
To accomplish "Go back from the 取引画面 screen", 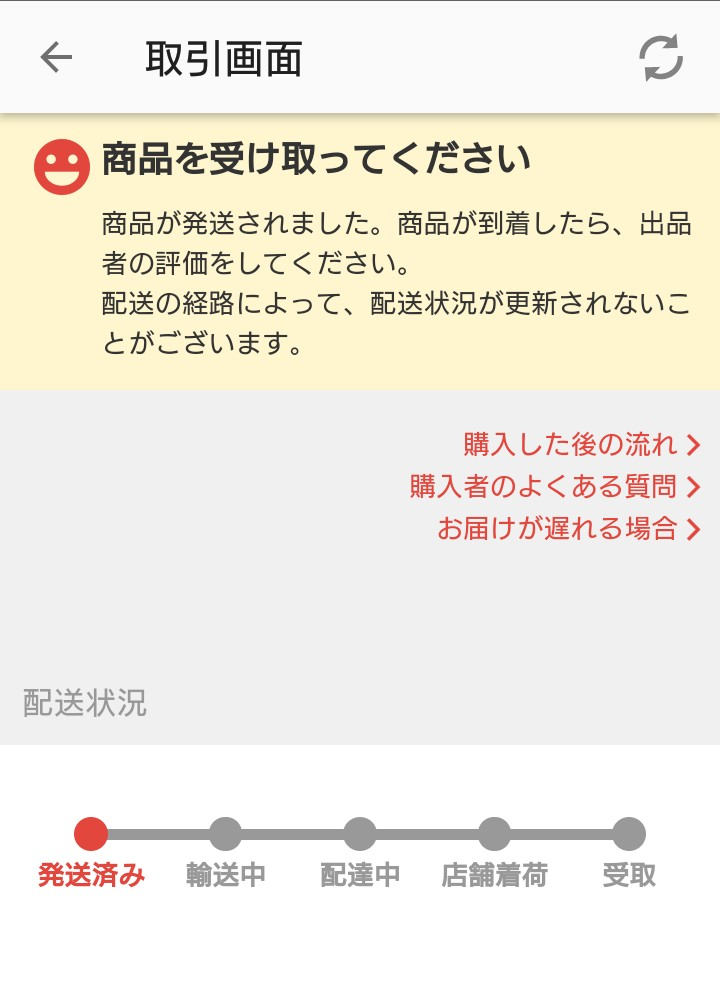I will coord(56,58).
